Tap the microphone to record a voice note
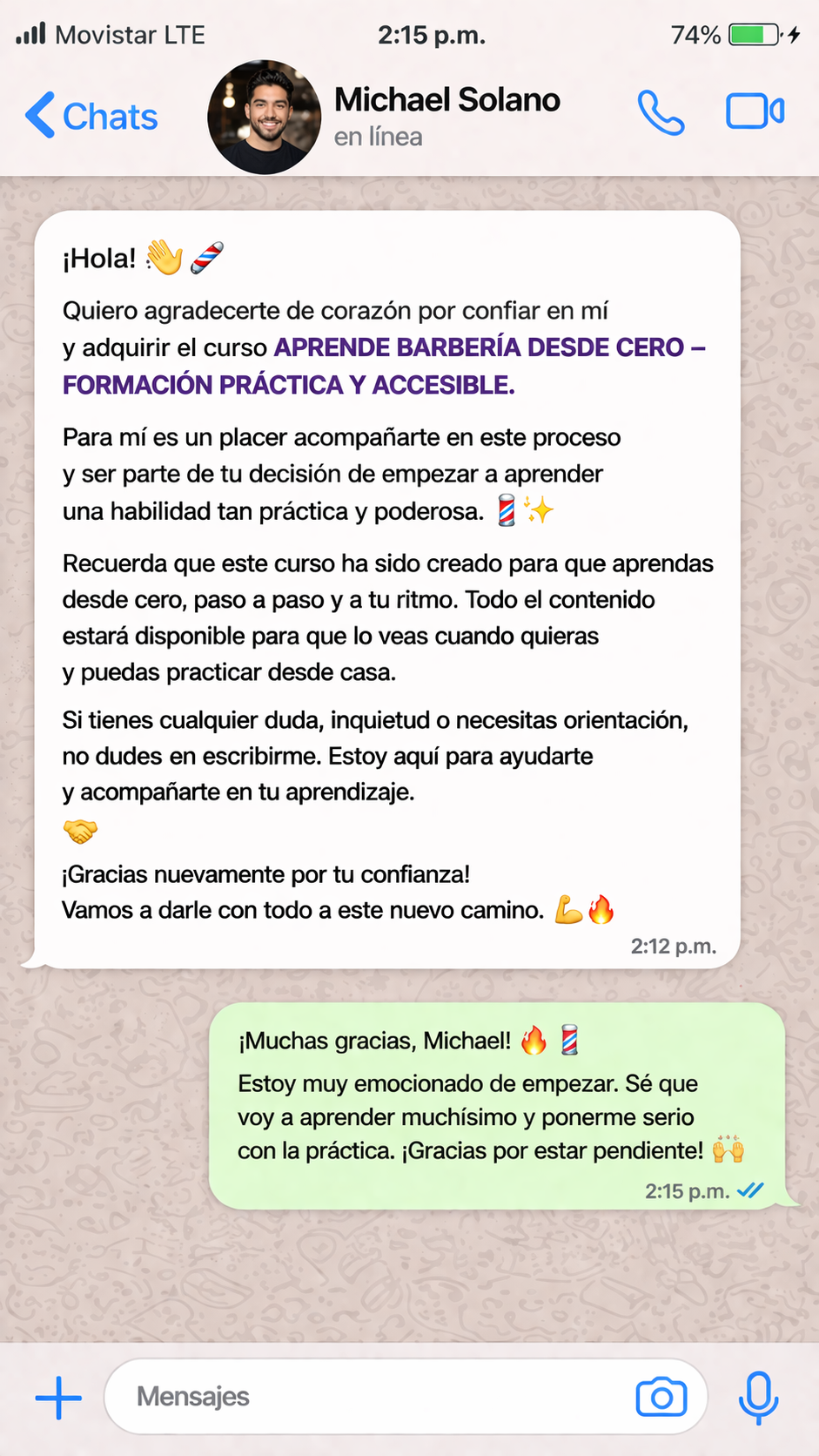This screenshot has width=819, height=1456. pos(759,1396)
